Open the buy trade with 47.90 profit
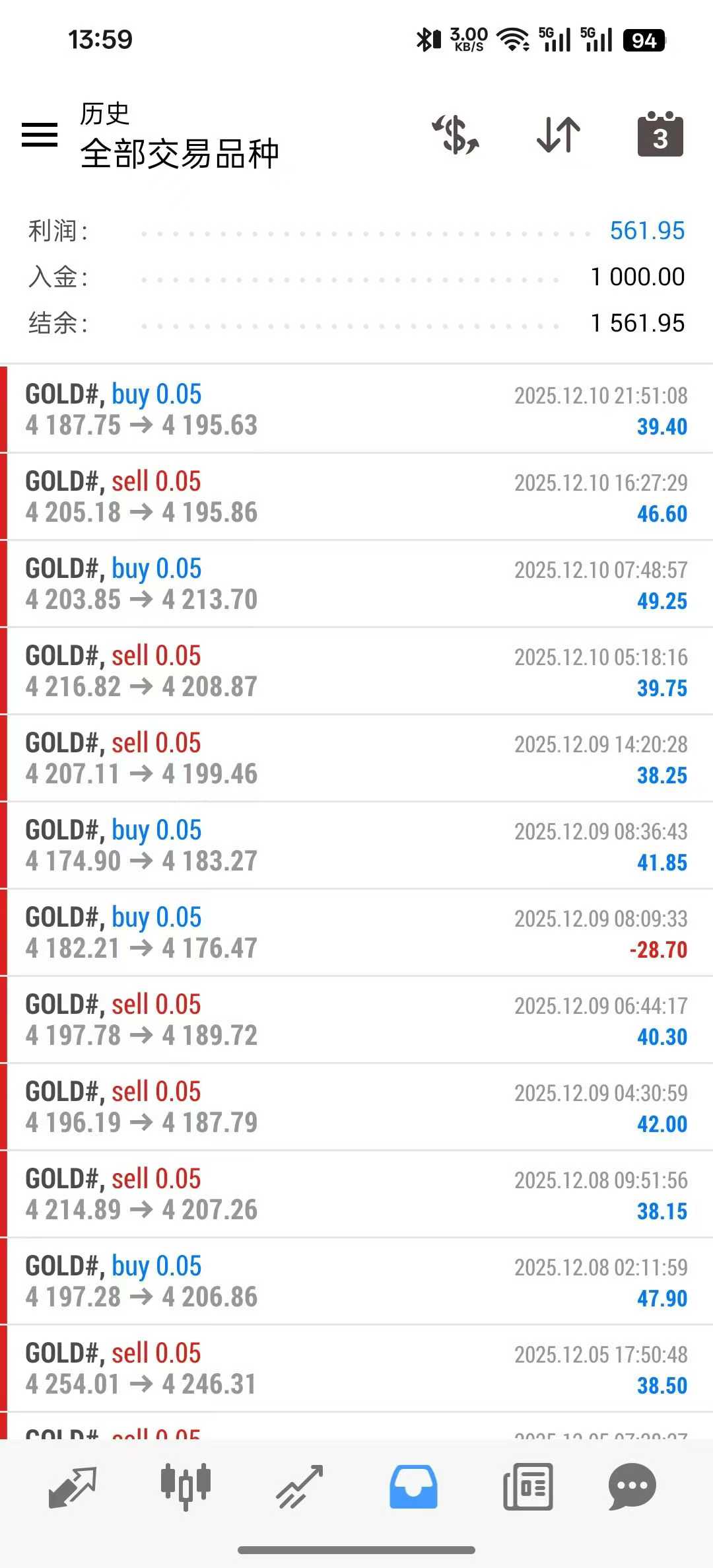The width and height of the screenshot is (713, 1568). click(x=356, y=1281)
